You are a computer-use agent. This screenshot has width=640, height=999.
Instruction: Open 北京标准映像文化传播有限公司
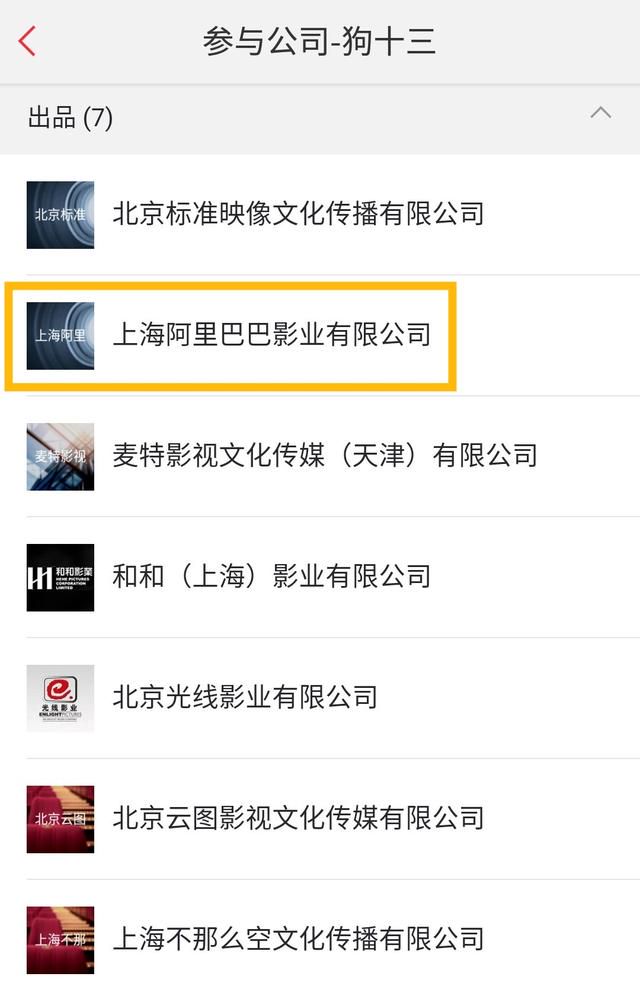(298, 214)
